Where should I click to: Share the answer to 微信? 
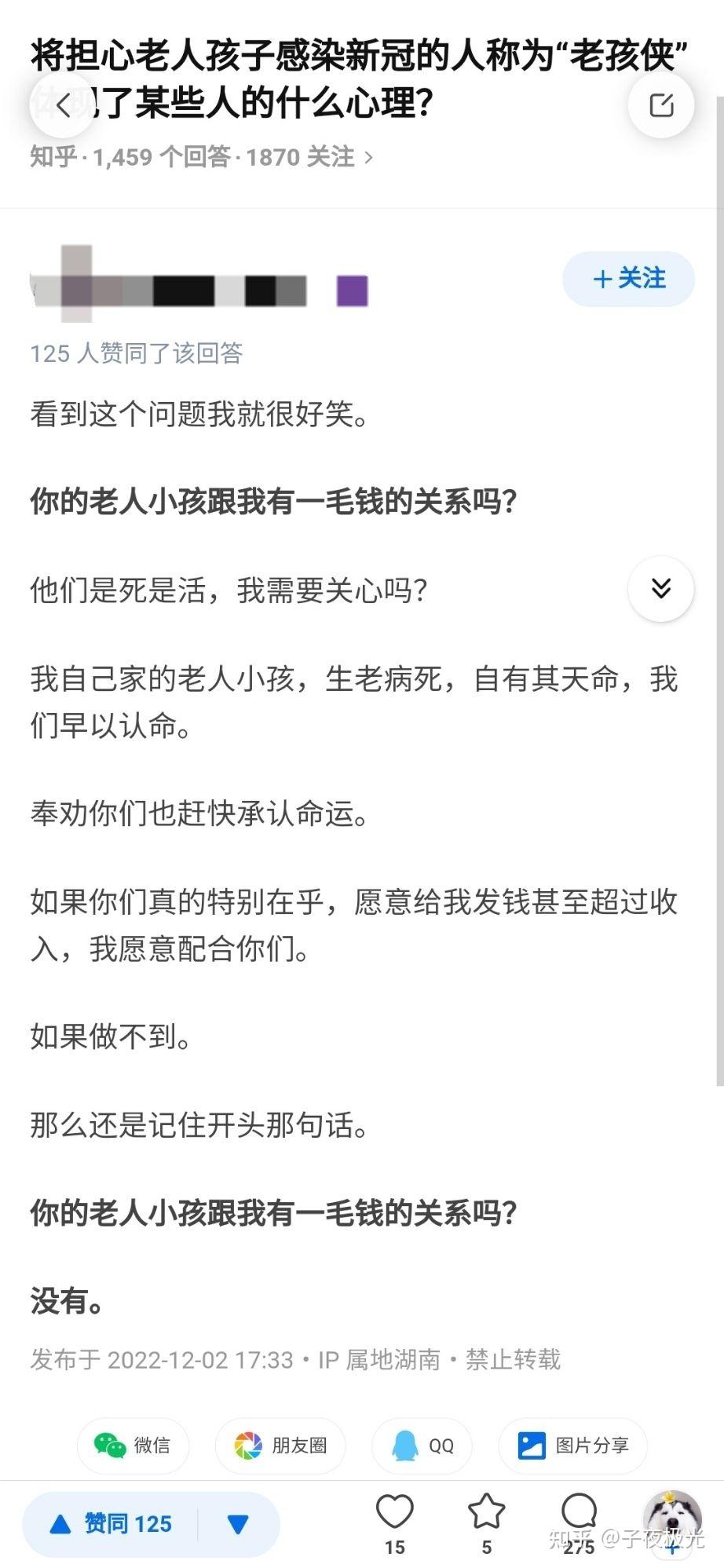click(133, 1445)
